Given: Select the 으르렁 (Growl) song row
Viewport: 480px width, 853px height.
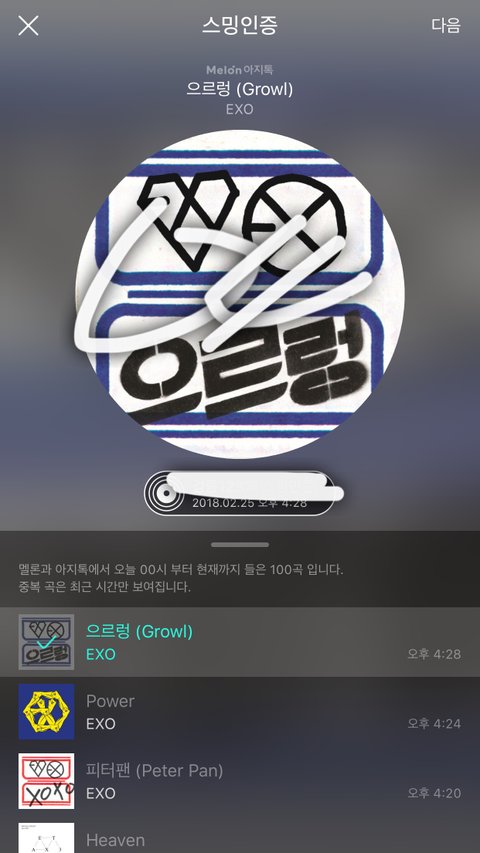Looking at the screenshot, I should pos(240,642).
